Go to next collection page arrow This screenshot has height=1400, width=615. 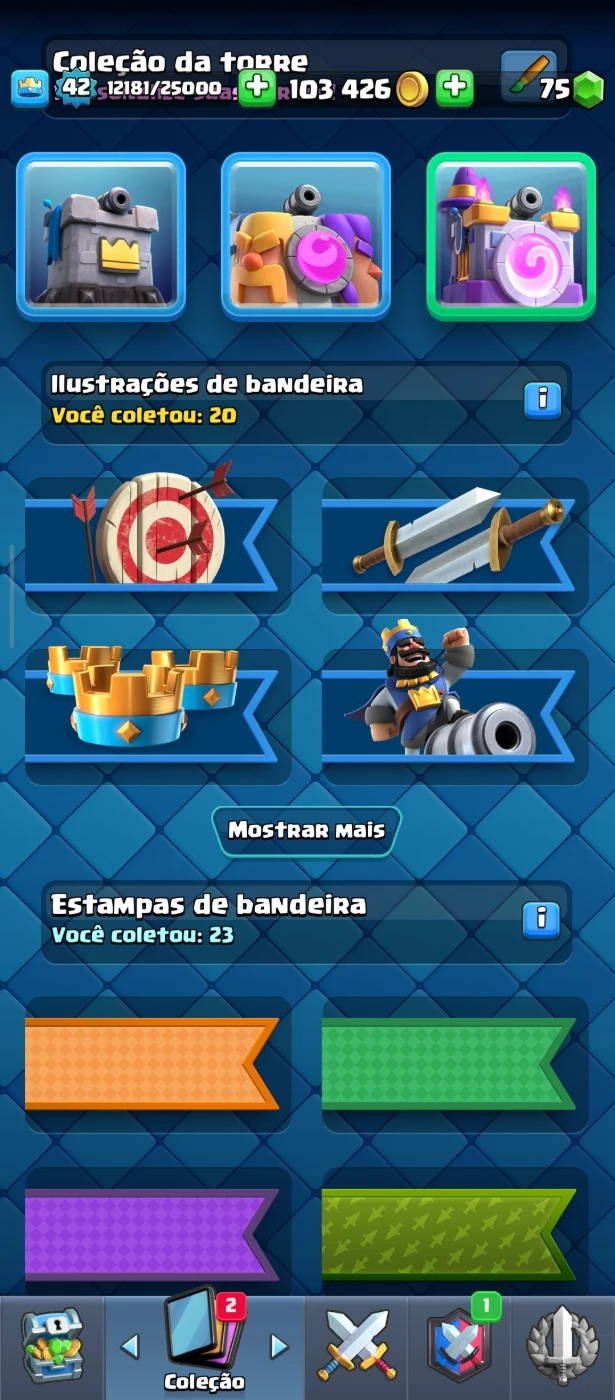tap(279, 1346)
